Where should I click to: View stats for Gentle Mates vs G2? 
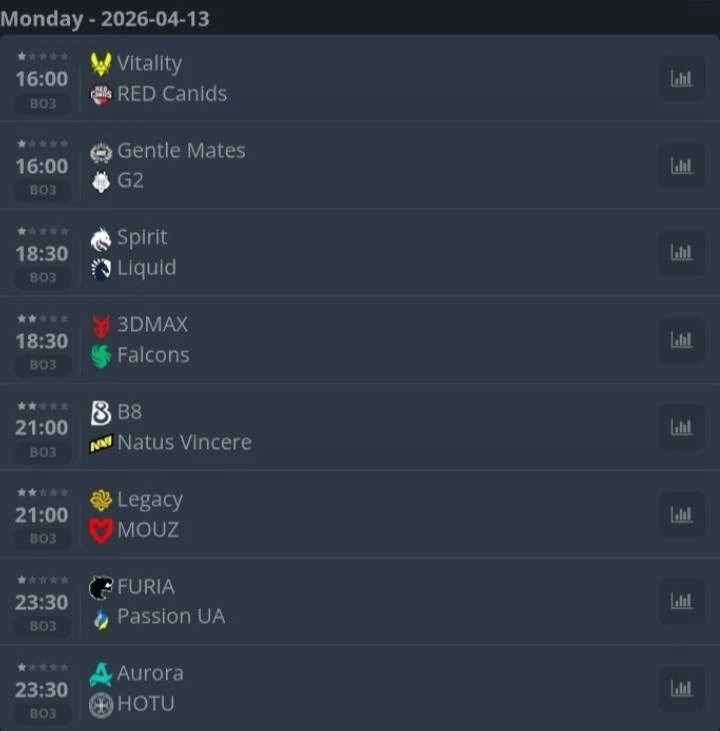coord(681,166)
